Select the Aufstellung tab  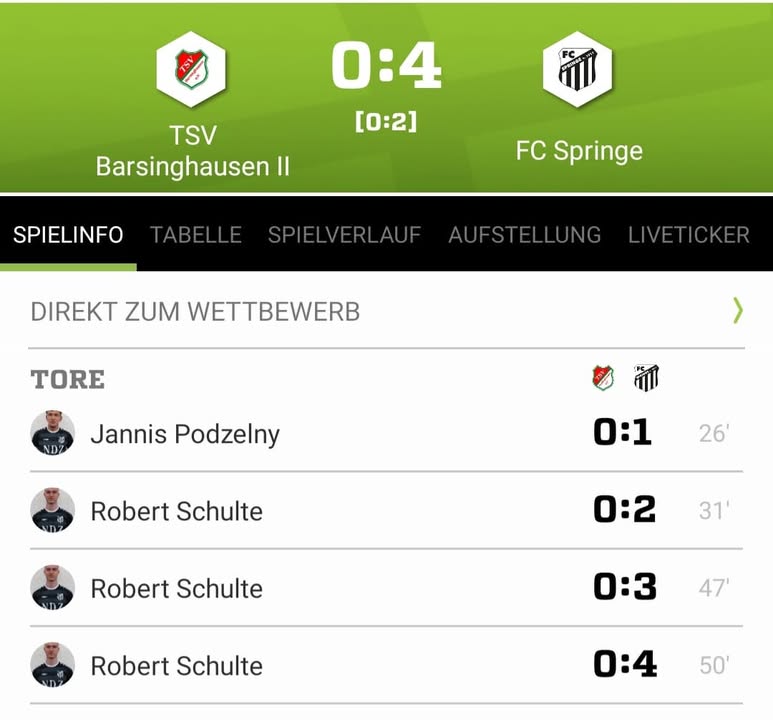[524, 235]
